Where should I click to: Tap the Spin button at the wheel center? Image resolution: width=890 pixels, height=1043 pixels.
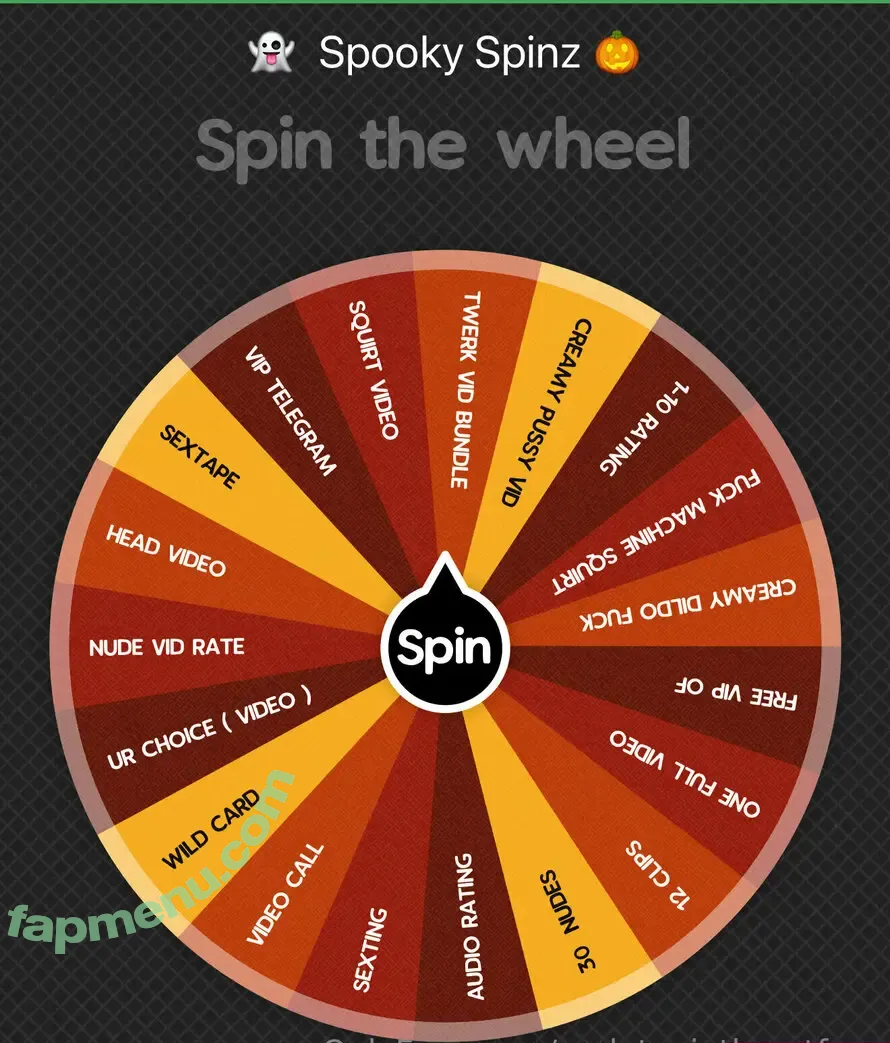tap(445, 648)
